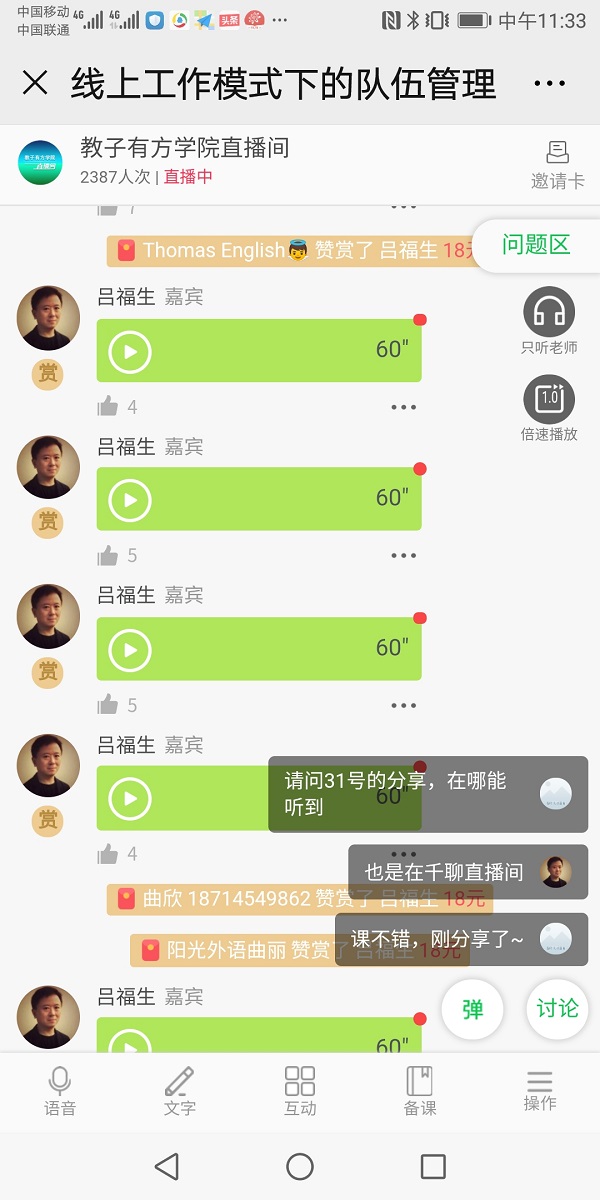The height and width of the screenshot is (1200, 600).
Task: Go back with the system back button
Action: [x=167, y=1166]
